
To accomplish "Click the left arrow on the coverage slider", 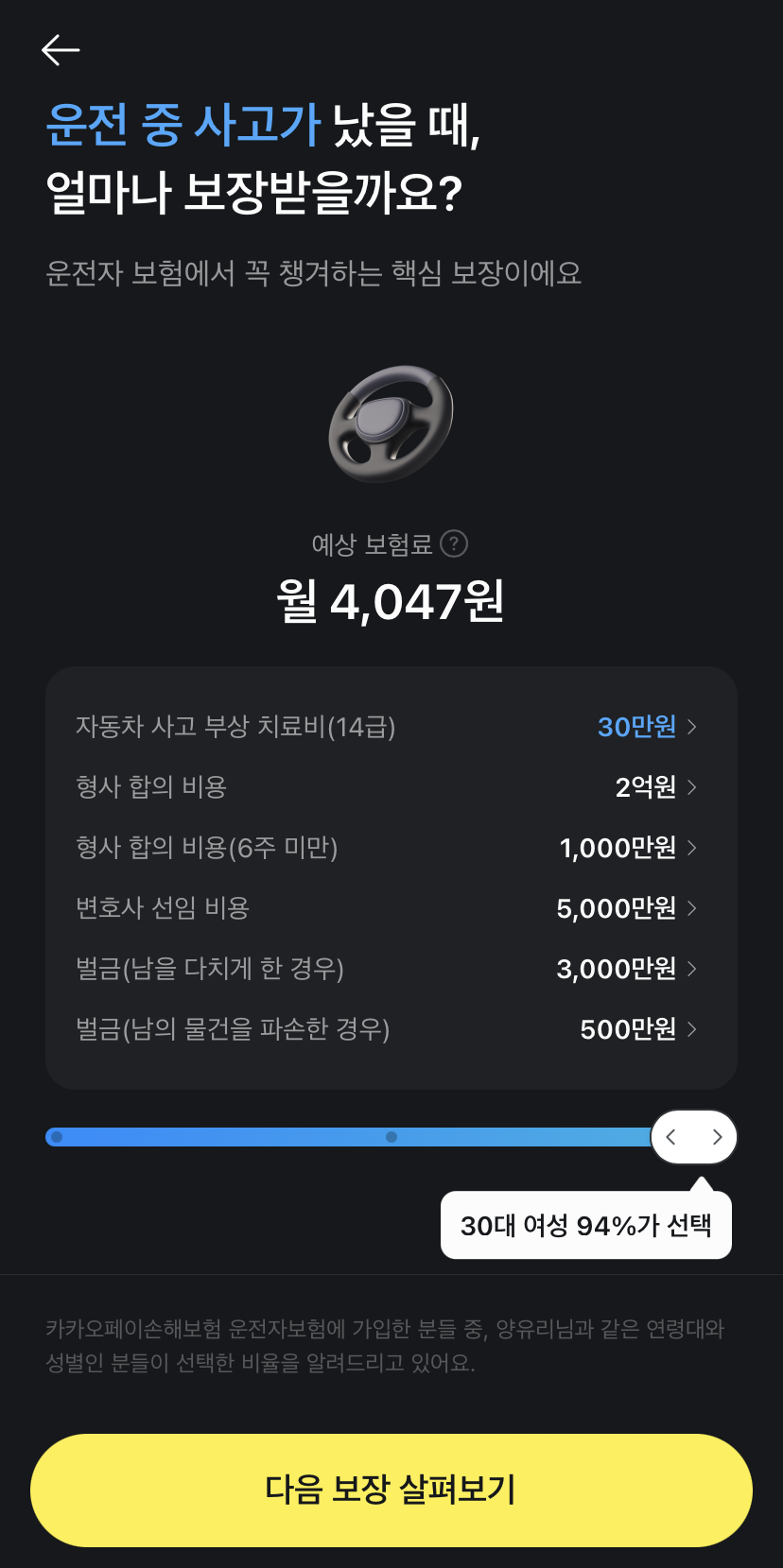I will point(671,1137).
